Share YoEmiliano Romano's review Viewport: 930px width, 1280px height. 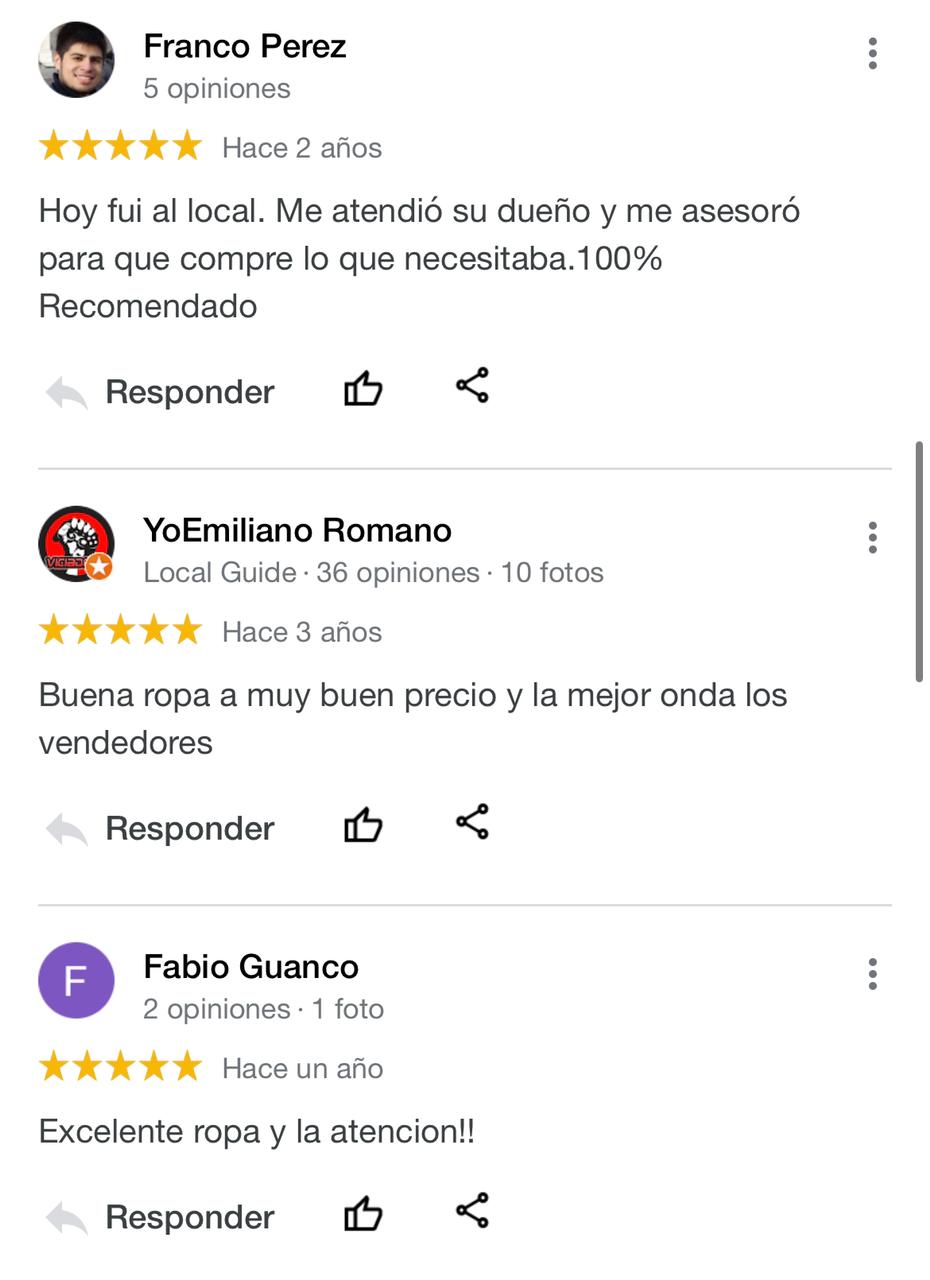pos(472,822)
